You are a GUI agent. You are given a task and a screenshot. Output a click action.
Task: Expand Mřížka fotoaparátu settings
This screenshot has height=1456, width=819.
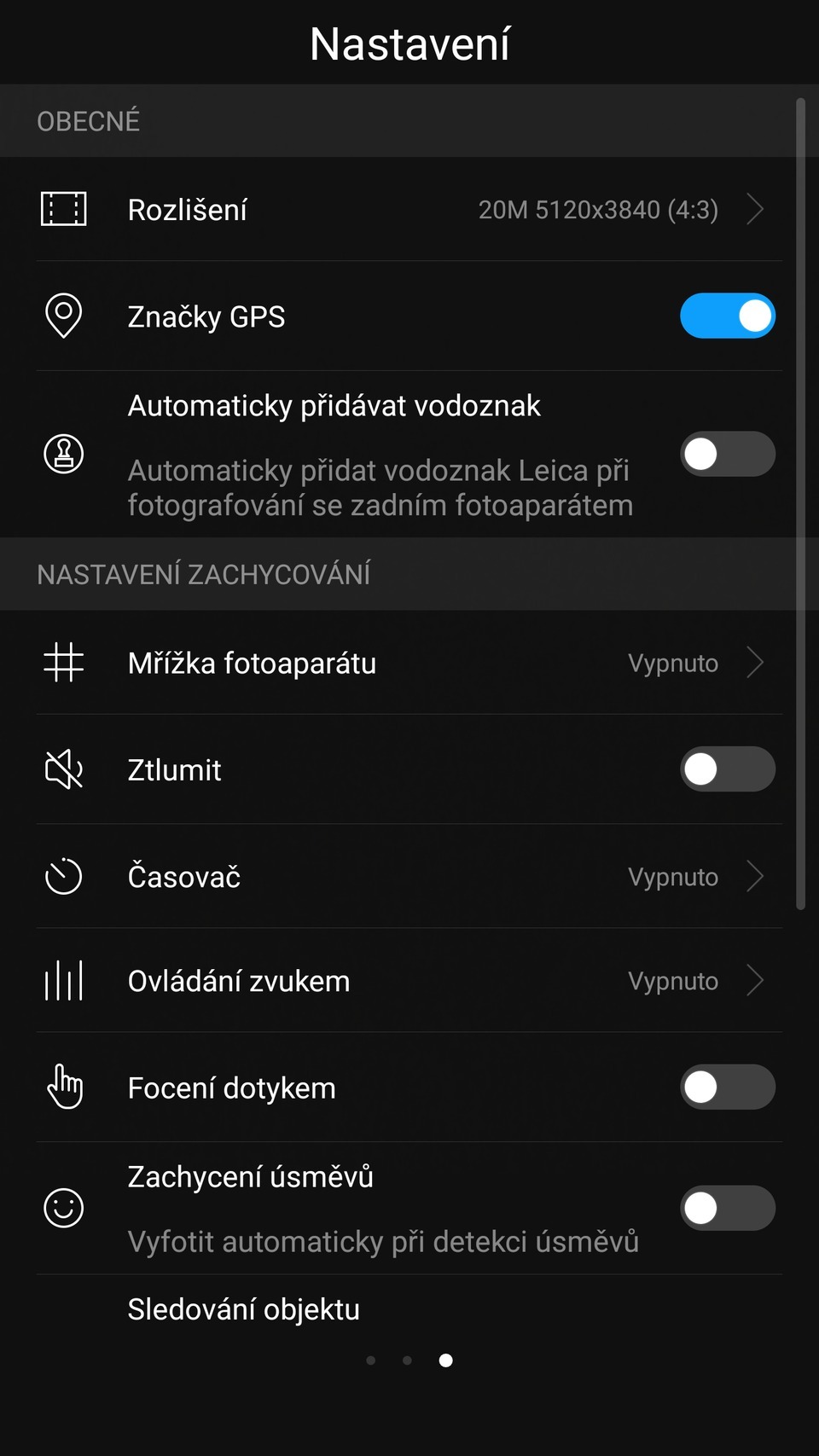(x=754, y=663)
